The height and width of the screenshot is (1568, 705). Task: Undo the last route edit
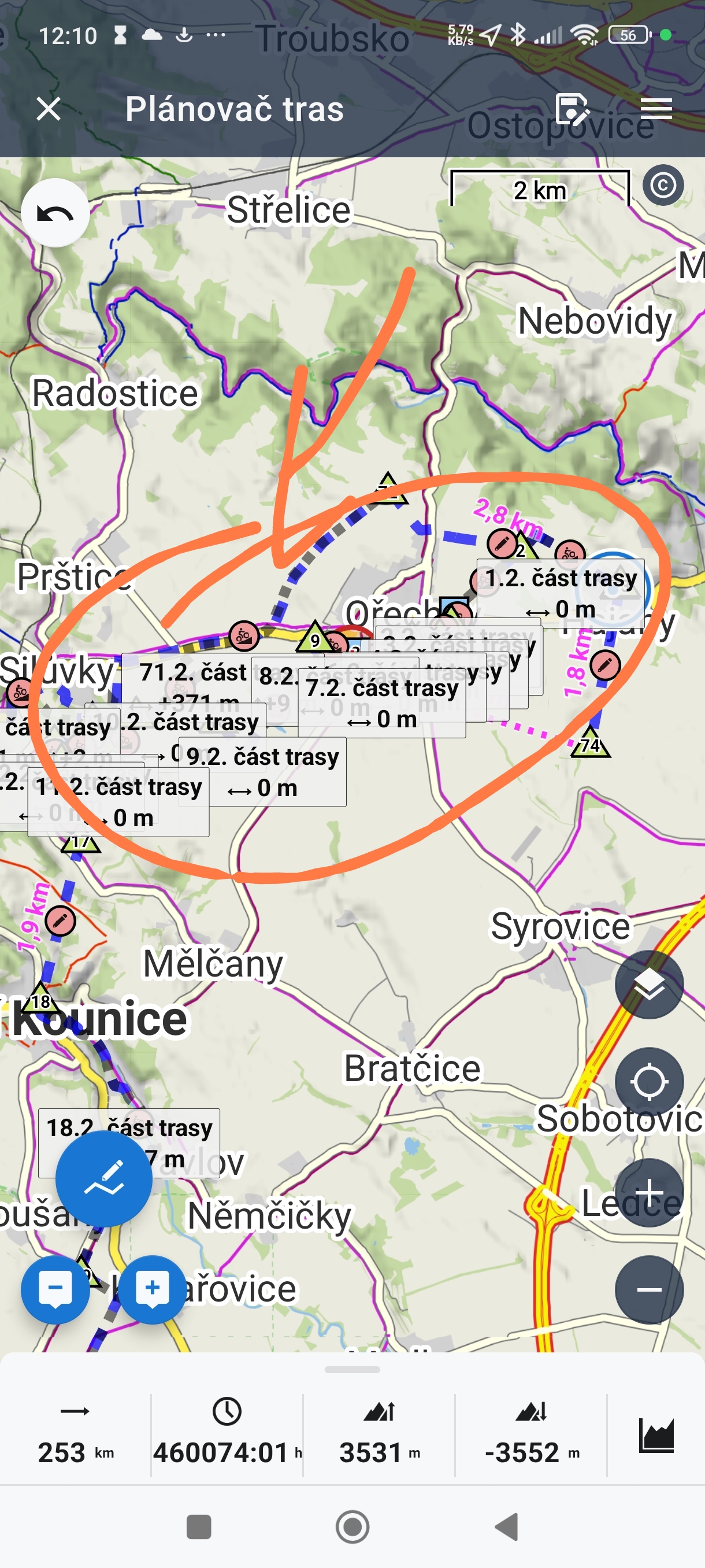[55, 213]
